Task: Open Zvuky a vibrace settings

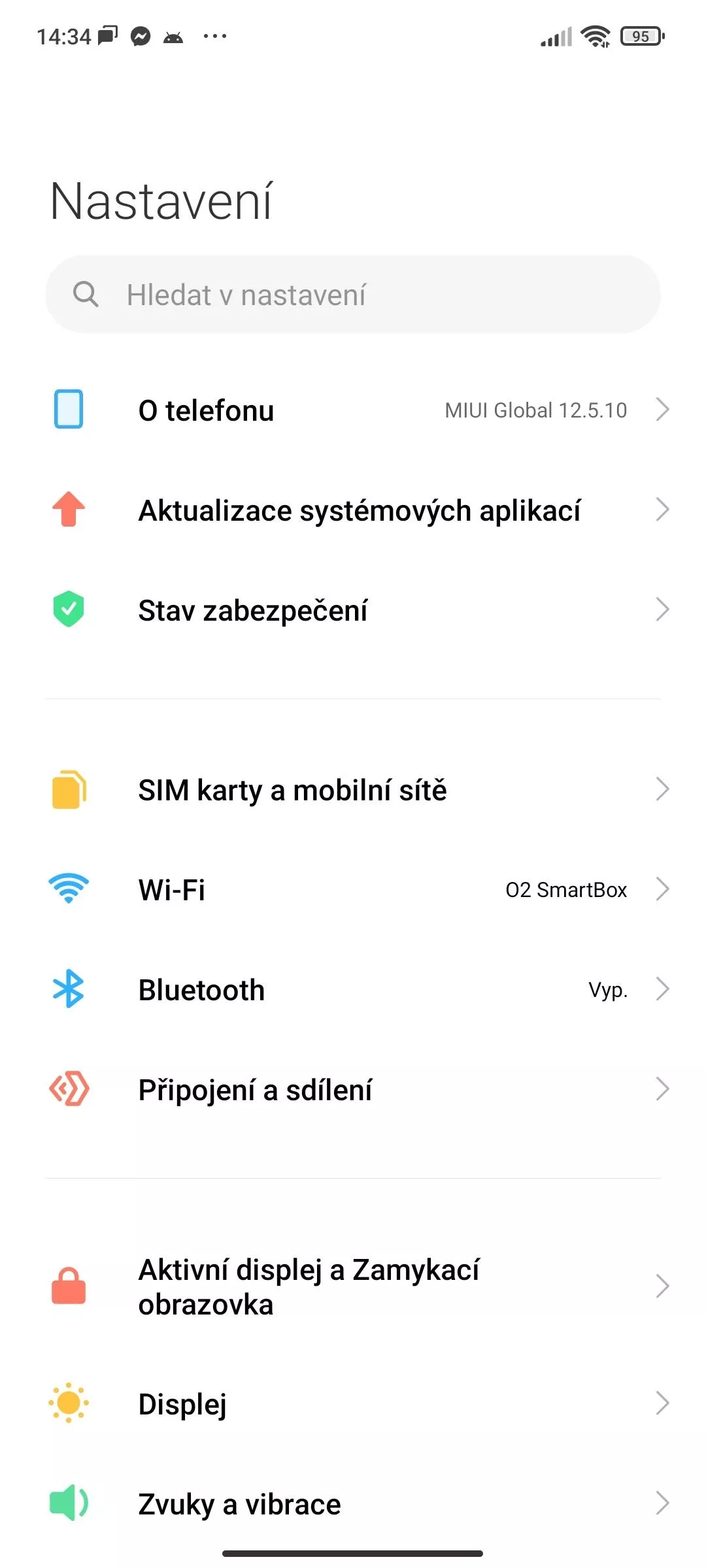Action: [x=353, y=1503]
